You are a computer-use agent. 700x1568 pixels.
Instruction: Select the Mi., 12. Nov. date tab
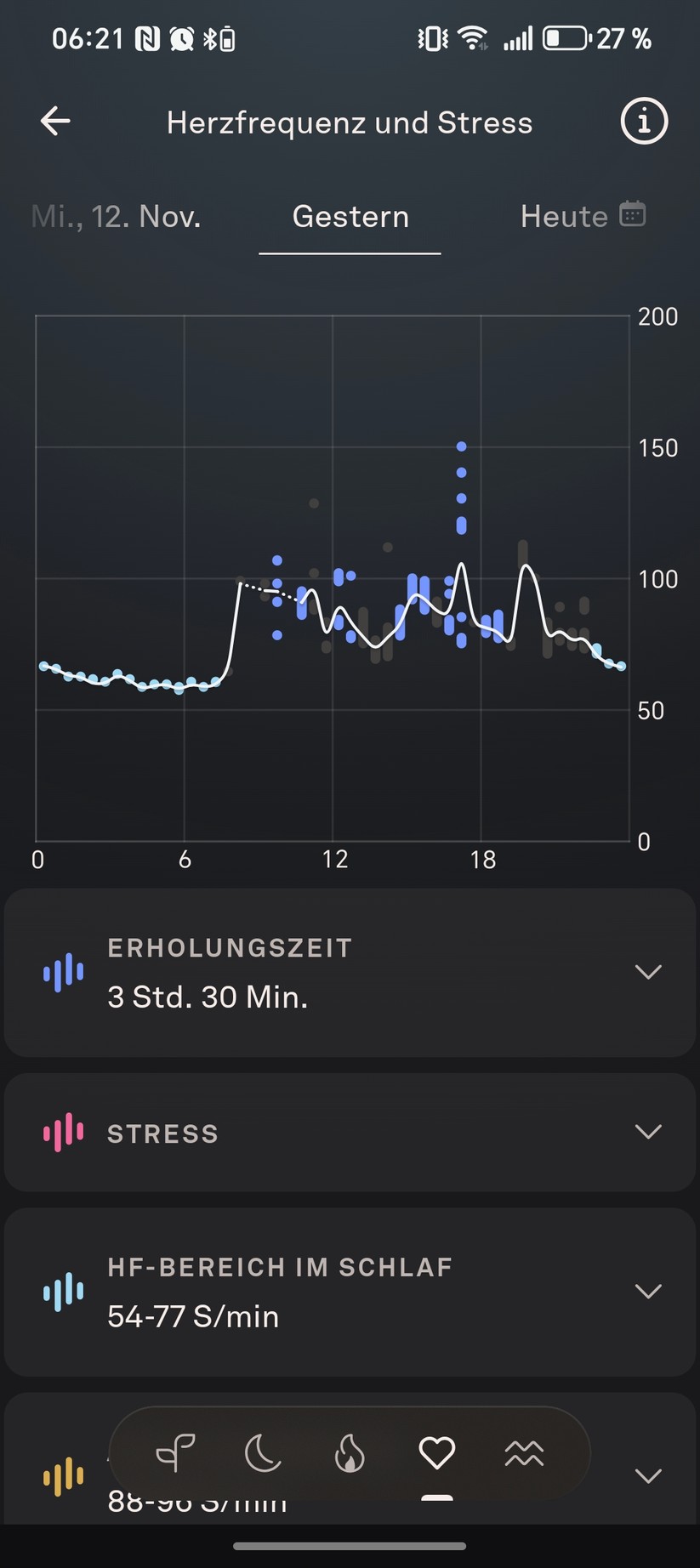[x=117, y=215]
